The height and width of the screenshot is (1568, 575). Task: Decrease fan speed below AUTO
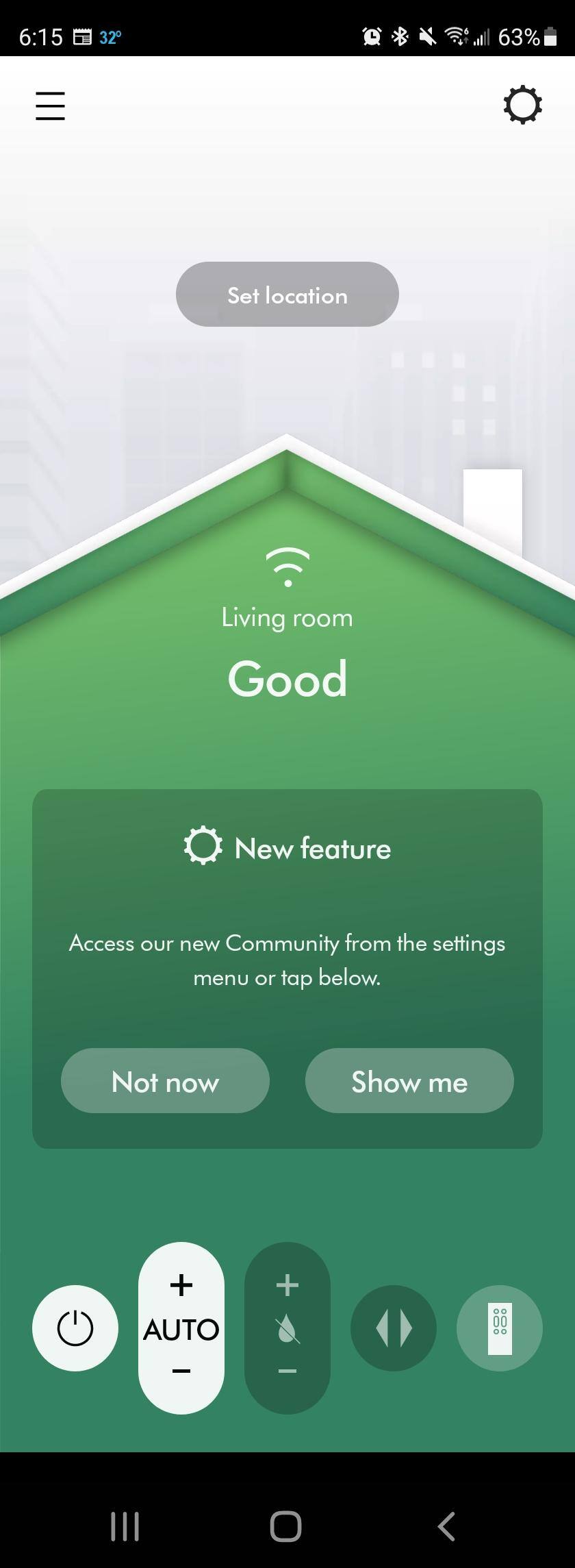tap(181, 1371)
